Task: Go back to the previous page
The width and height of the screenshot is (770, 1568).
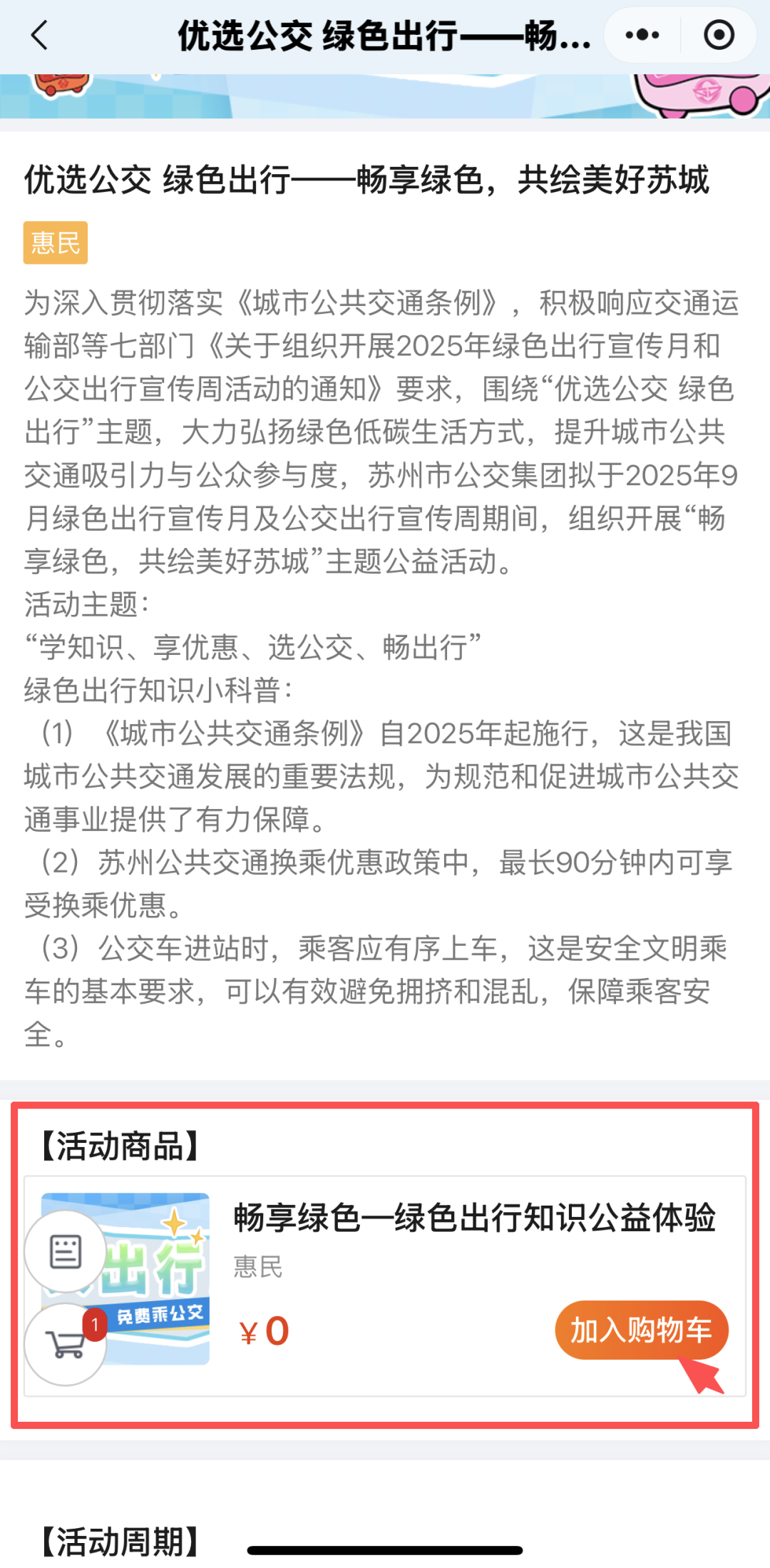Action: pyautogui.click(x=40, y=35)
